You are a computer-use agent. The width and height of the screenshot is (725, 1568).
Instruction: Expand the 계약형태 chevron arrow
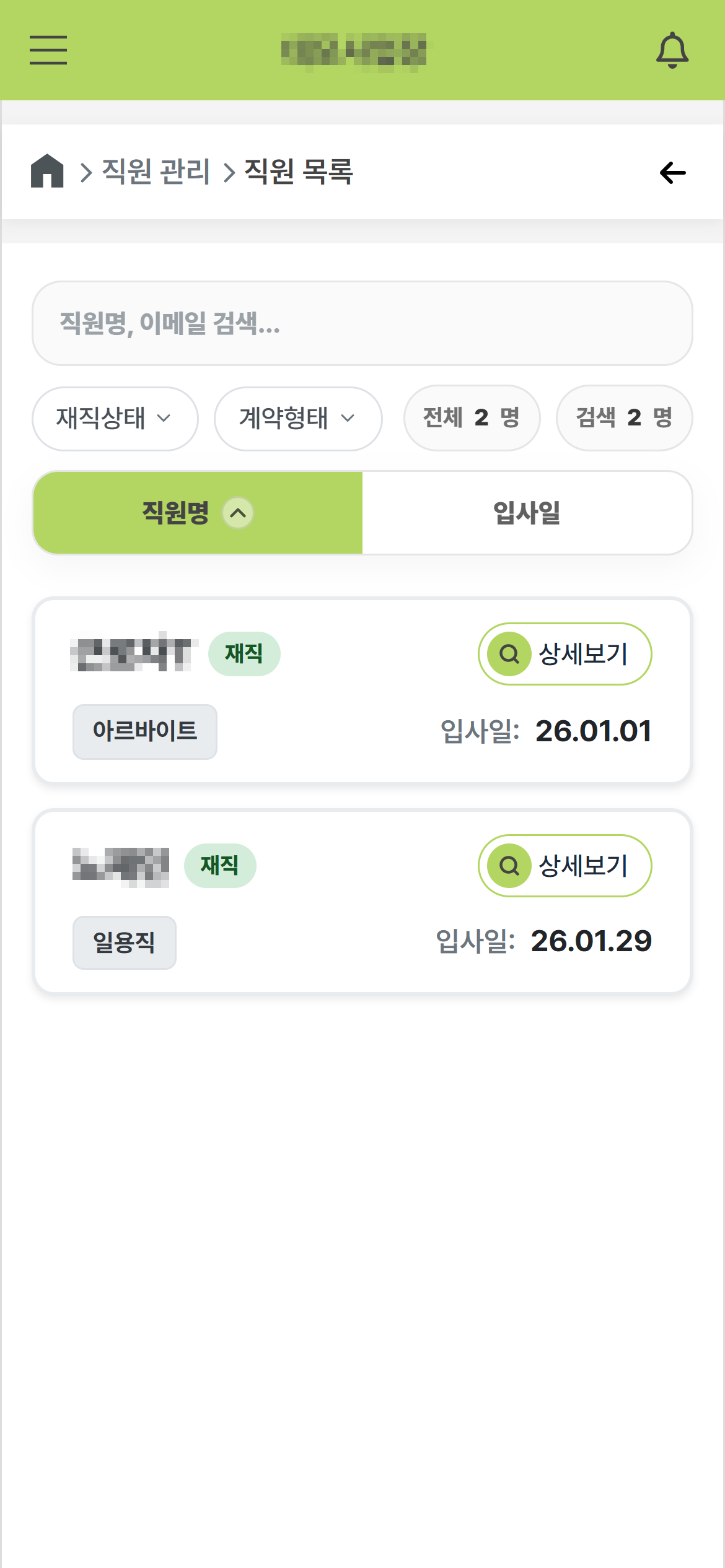click(x=347, y=419)
